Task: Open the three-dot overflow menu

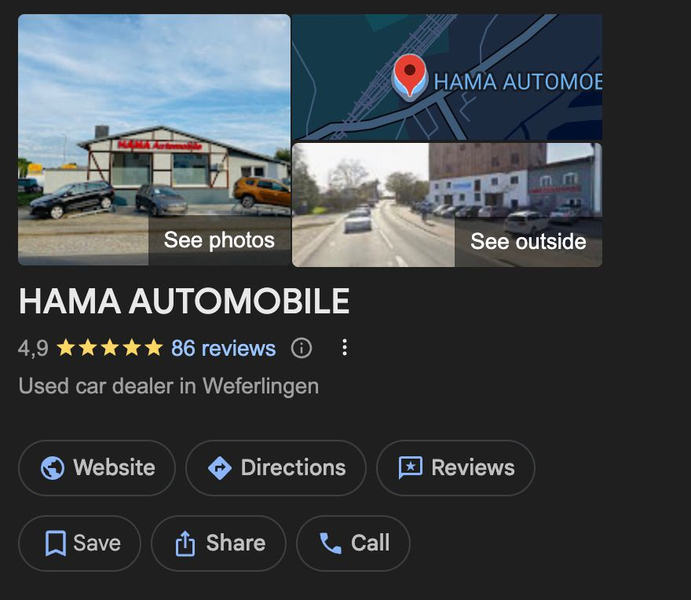Action: click(344, 348)
